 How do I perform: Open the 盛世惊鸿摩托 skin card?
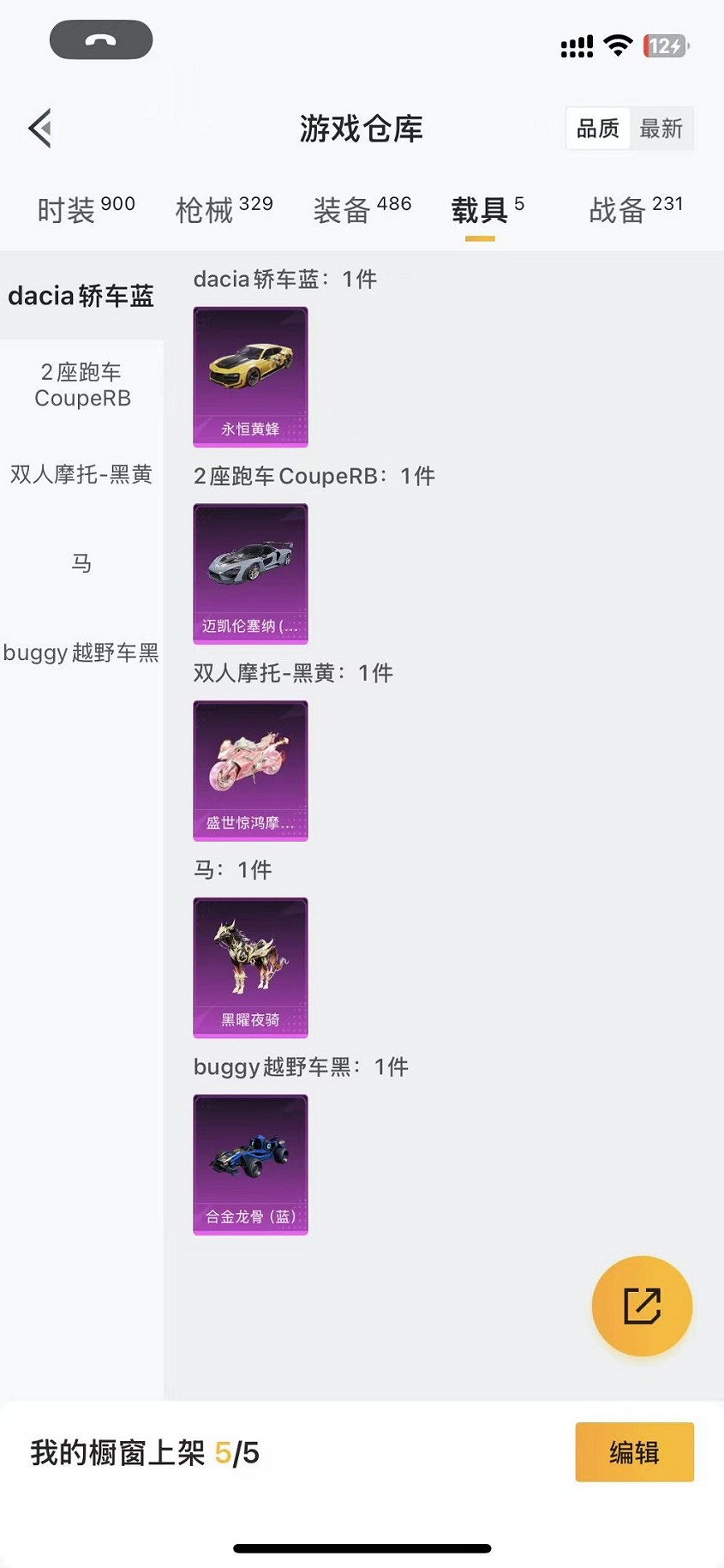click(x=250, y=771)
